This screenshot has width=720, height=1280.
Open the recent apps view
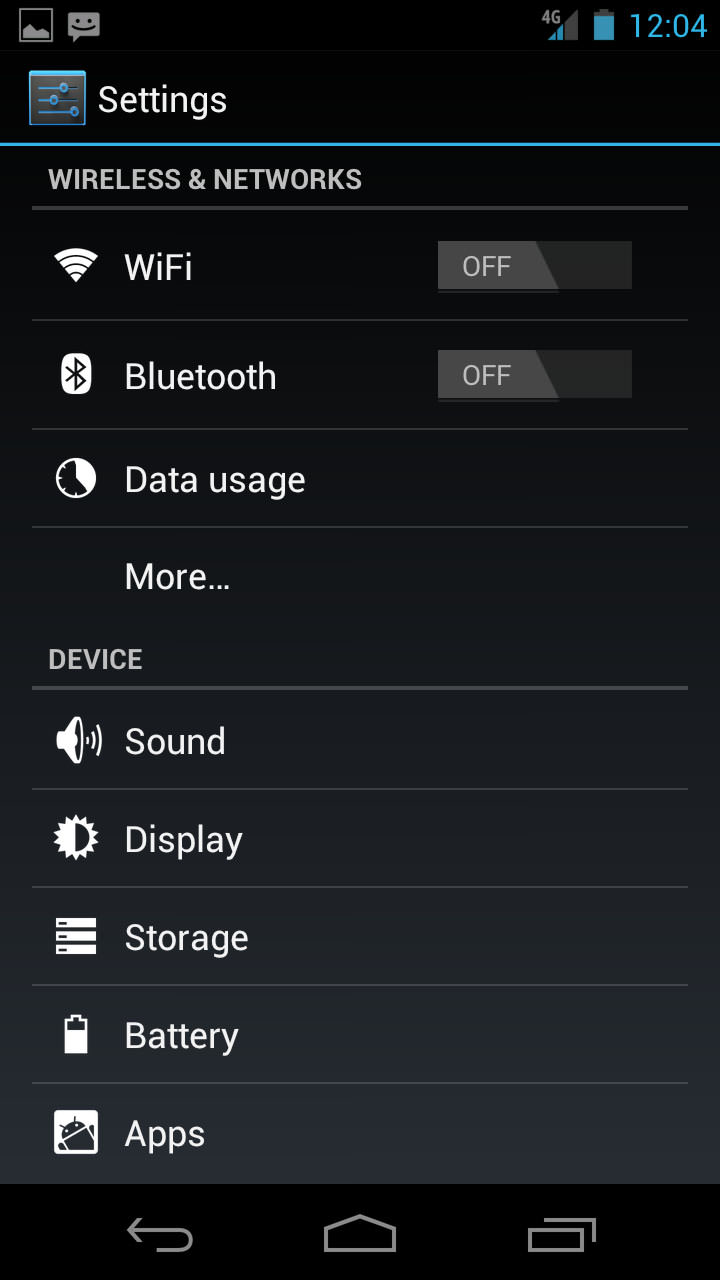pyautogui.click(x=561, y=1234)
